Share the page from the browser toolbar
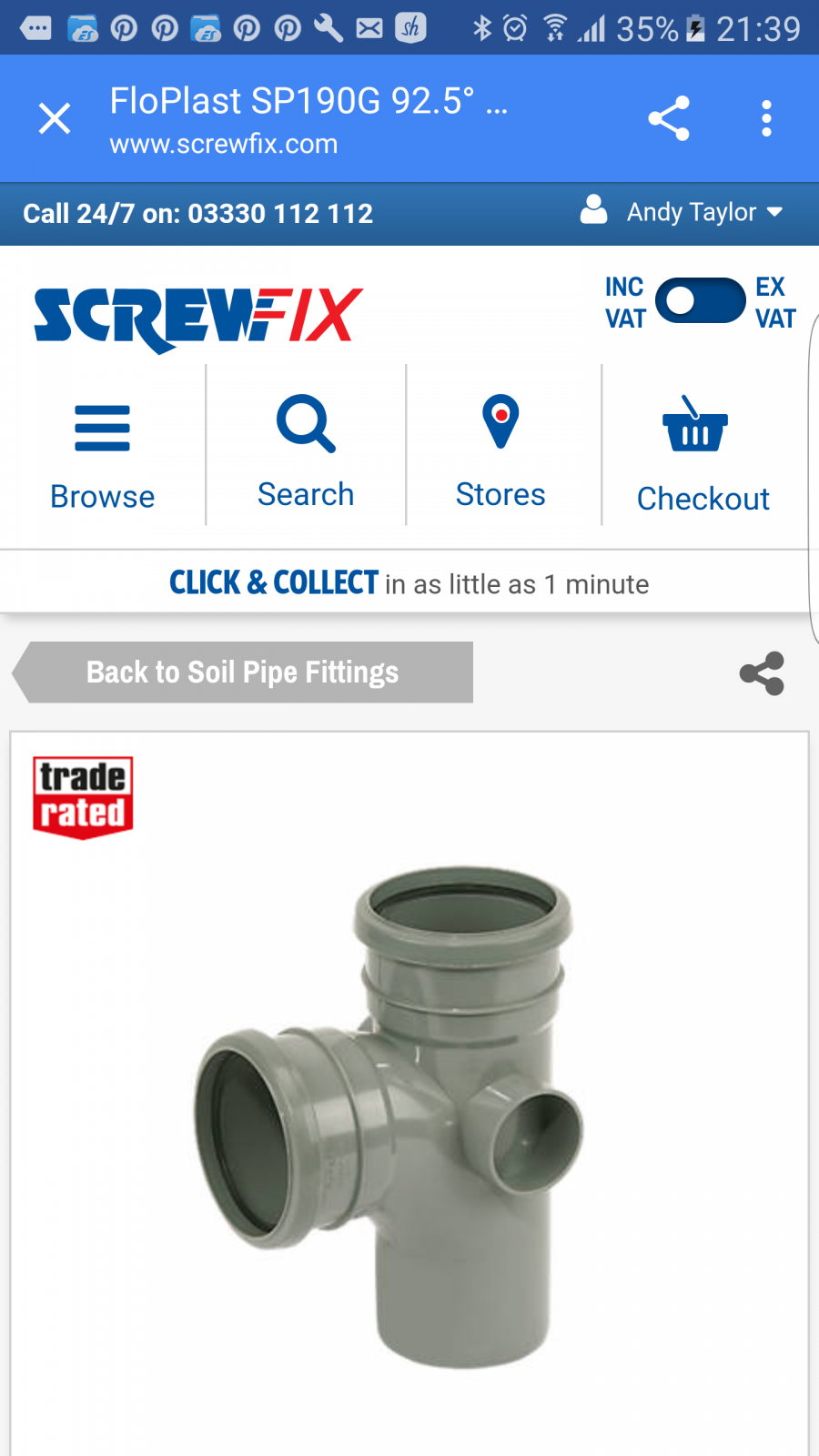This screenshot has height=1456, width=819. pyautogui.click(x=669, y=118)
